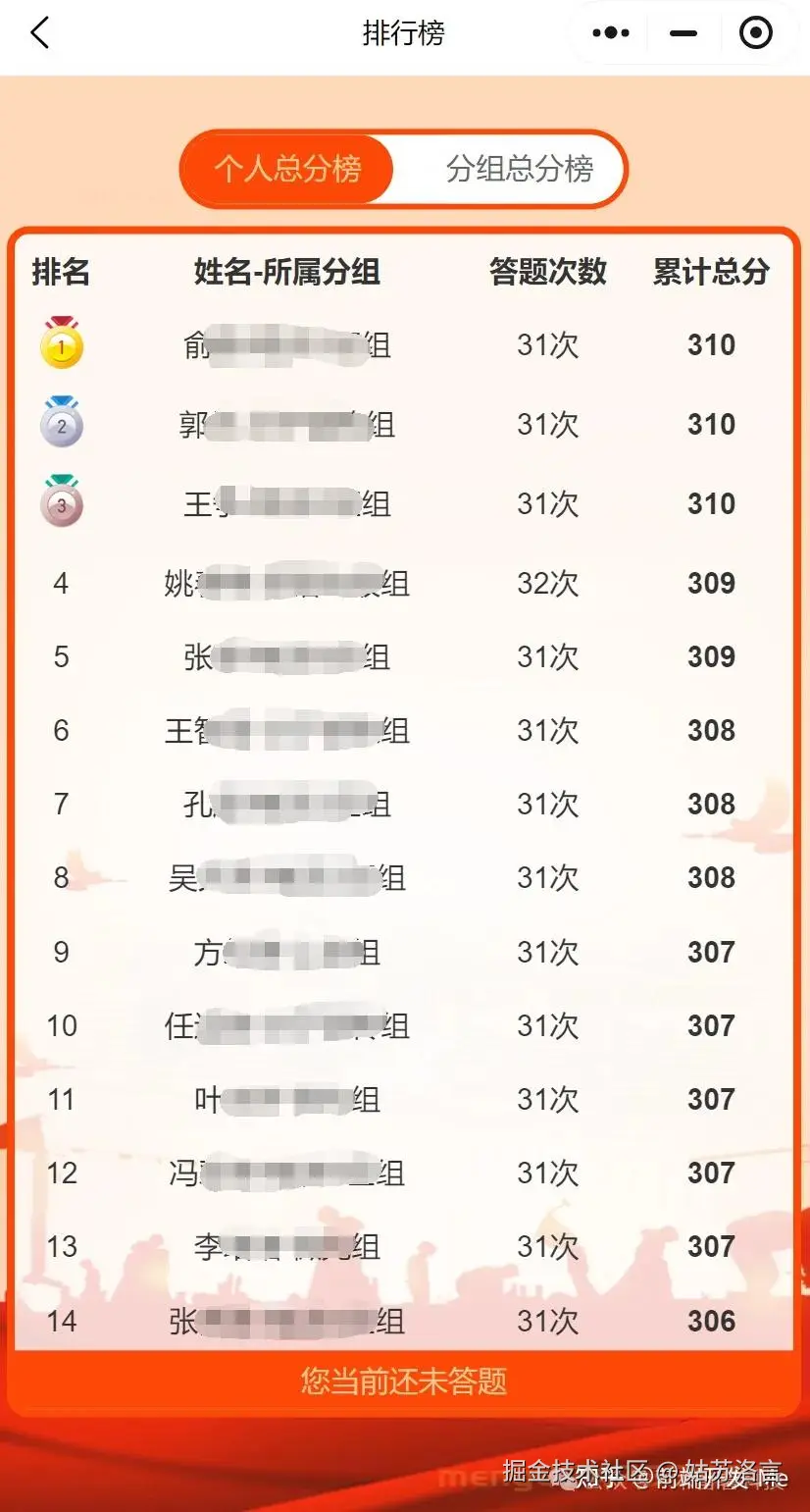Viewport: 810px width, 1512px height.
Task: Select the 个人总分榜 tab
Action: click(288, 169)
